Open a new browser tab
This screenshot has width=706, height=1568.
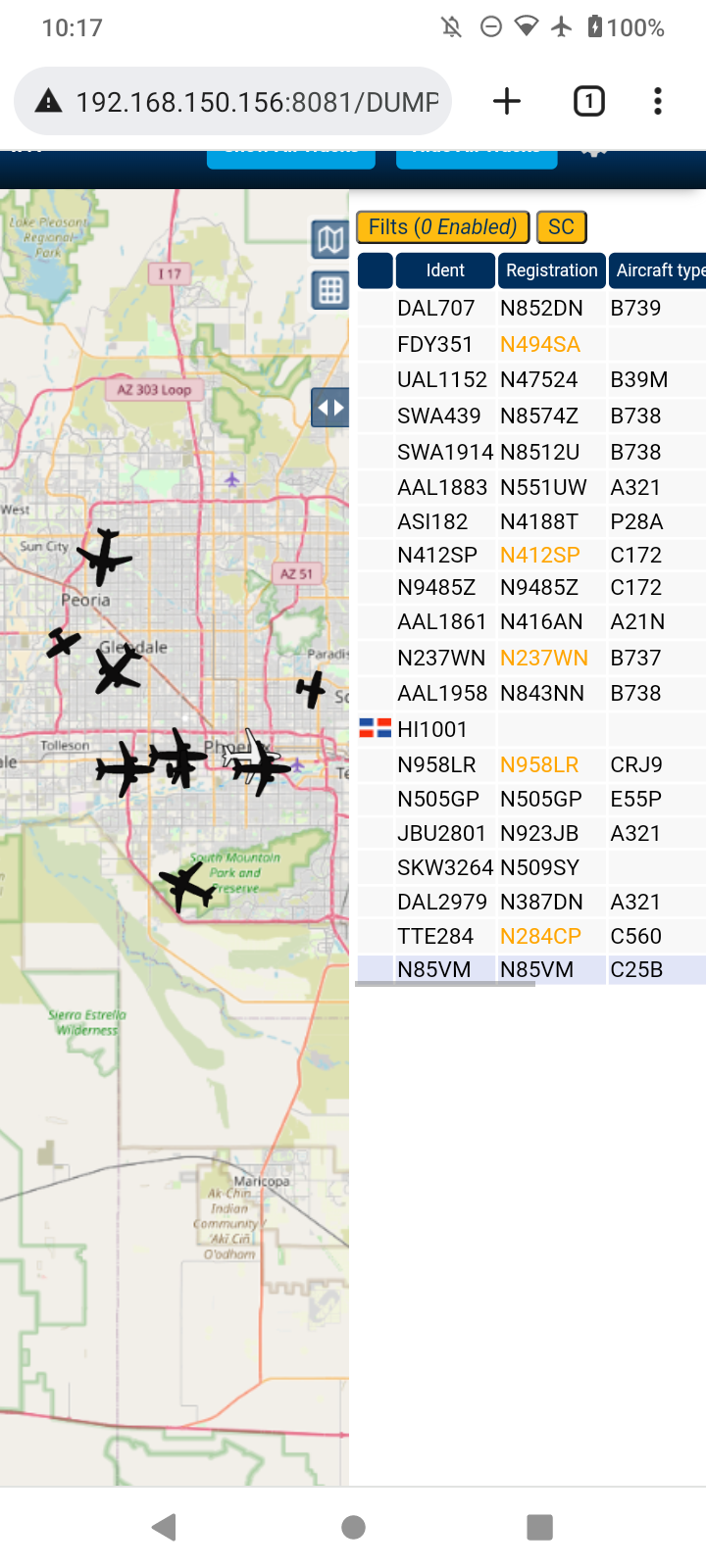click(507, 101)
